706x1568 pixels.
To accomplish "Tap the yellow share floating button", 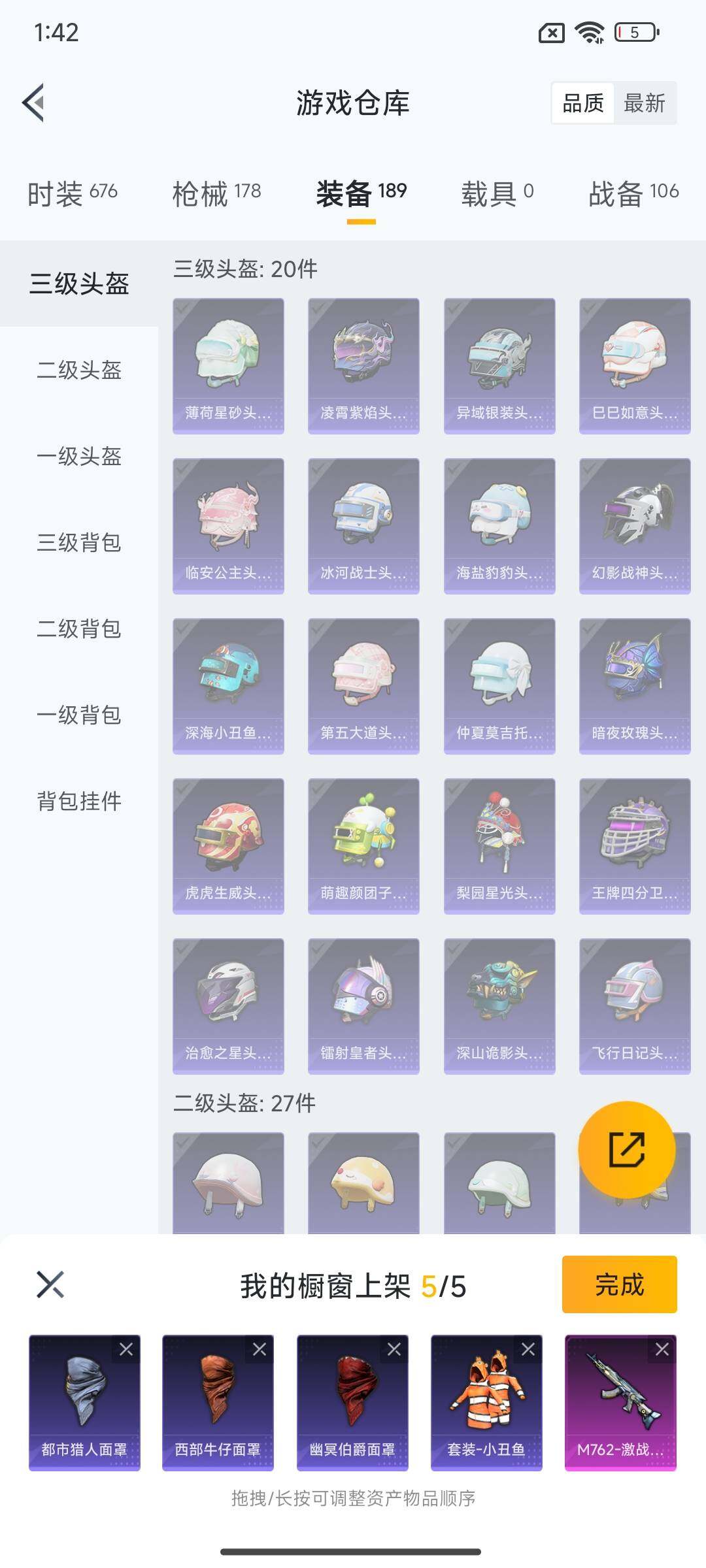I will coord(626,1149).
